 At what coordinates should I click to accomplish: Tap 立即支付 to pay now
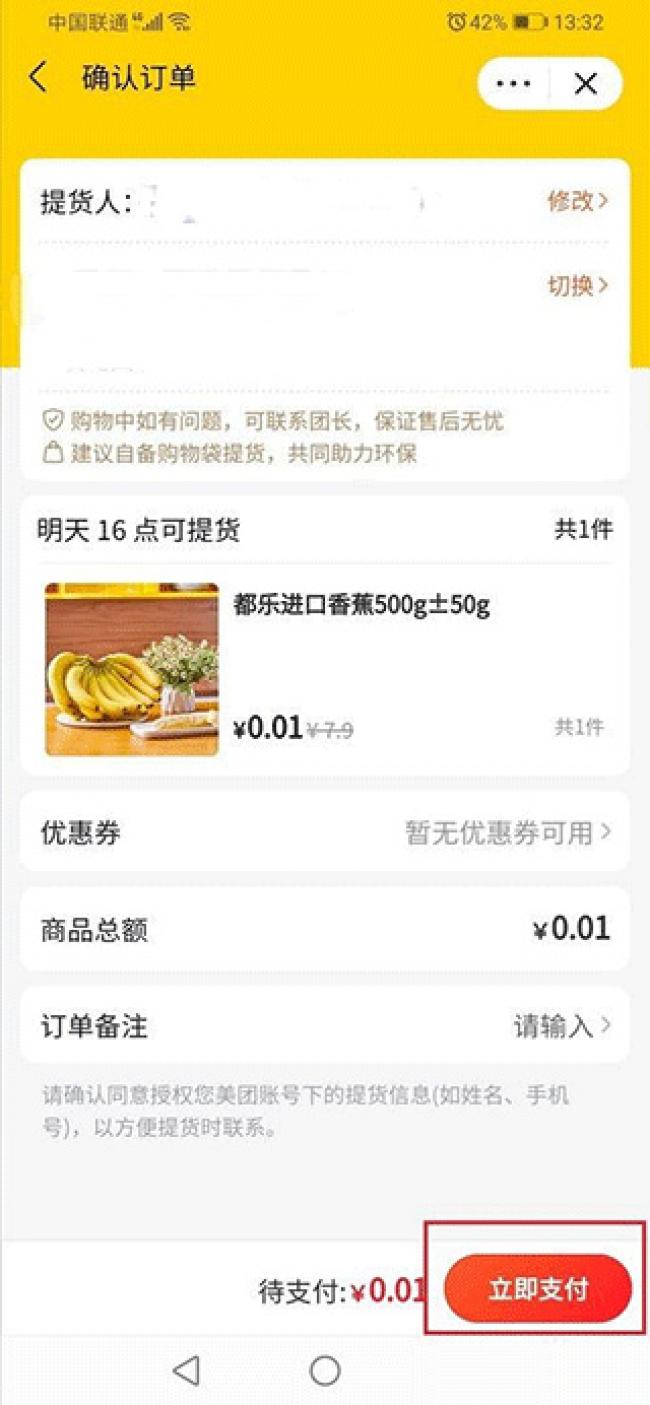coord(537,1289)
